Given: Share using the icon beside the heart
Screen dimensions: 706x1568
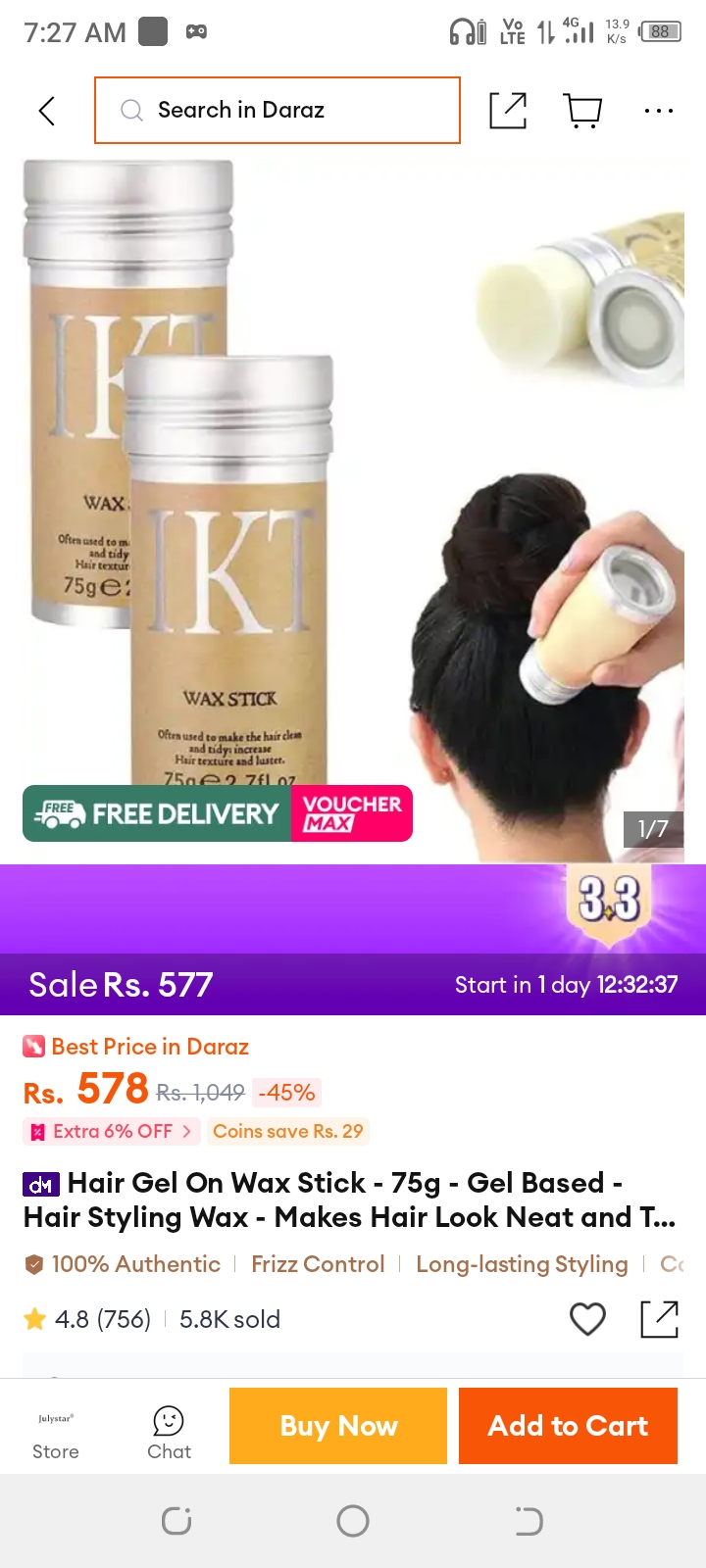Looking at the screenshot, I should coord(660,1319).
